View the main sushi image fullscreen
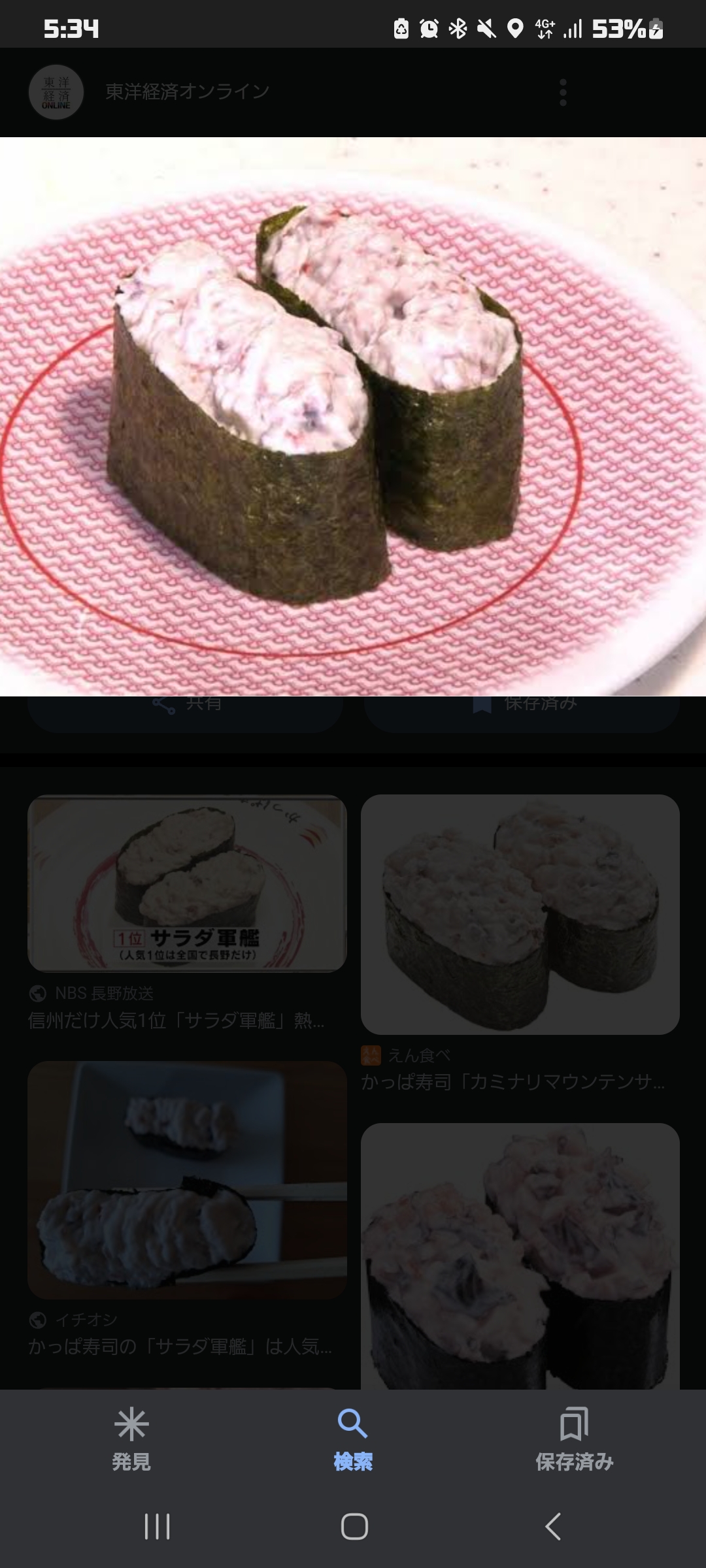Screen dimensions: 706x1568 [x=353, y=416]
